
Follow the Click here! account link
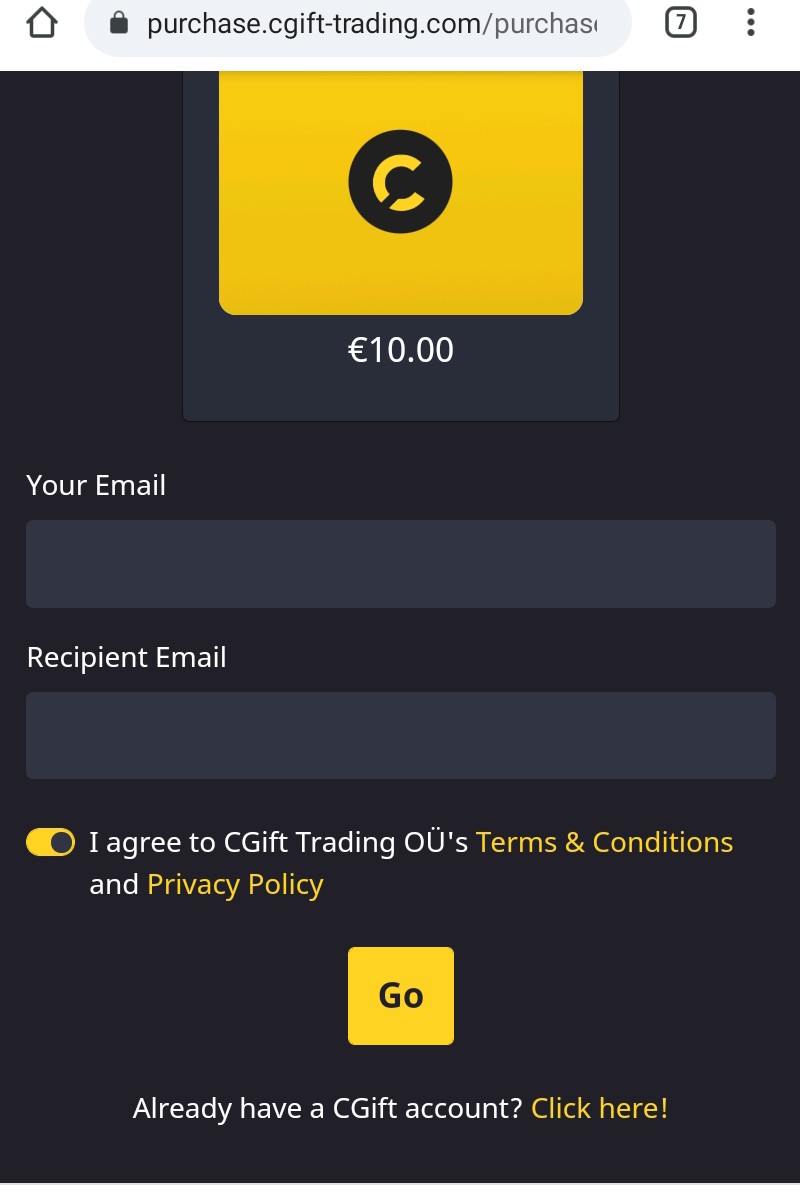pos(599,1108)
